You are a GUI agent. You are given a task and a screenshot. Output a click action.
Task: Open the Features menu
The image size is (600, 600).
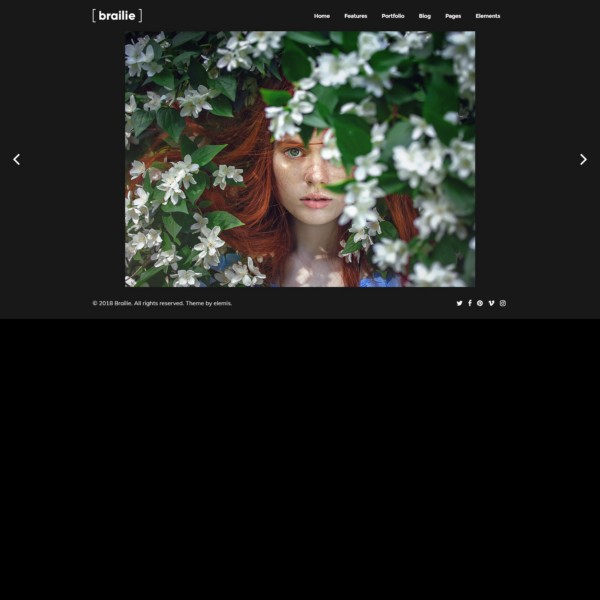[355, 16]
